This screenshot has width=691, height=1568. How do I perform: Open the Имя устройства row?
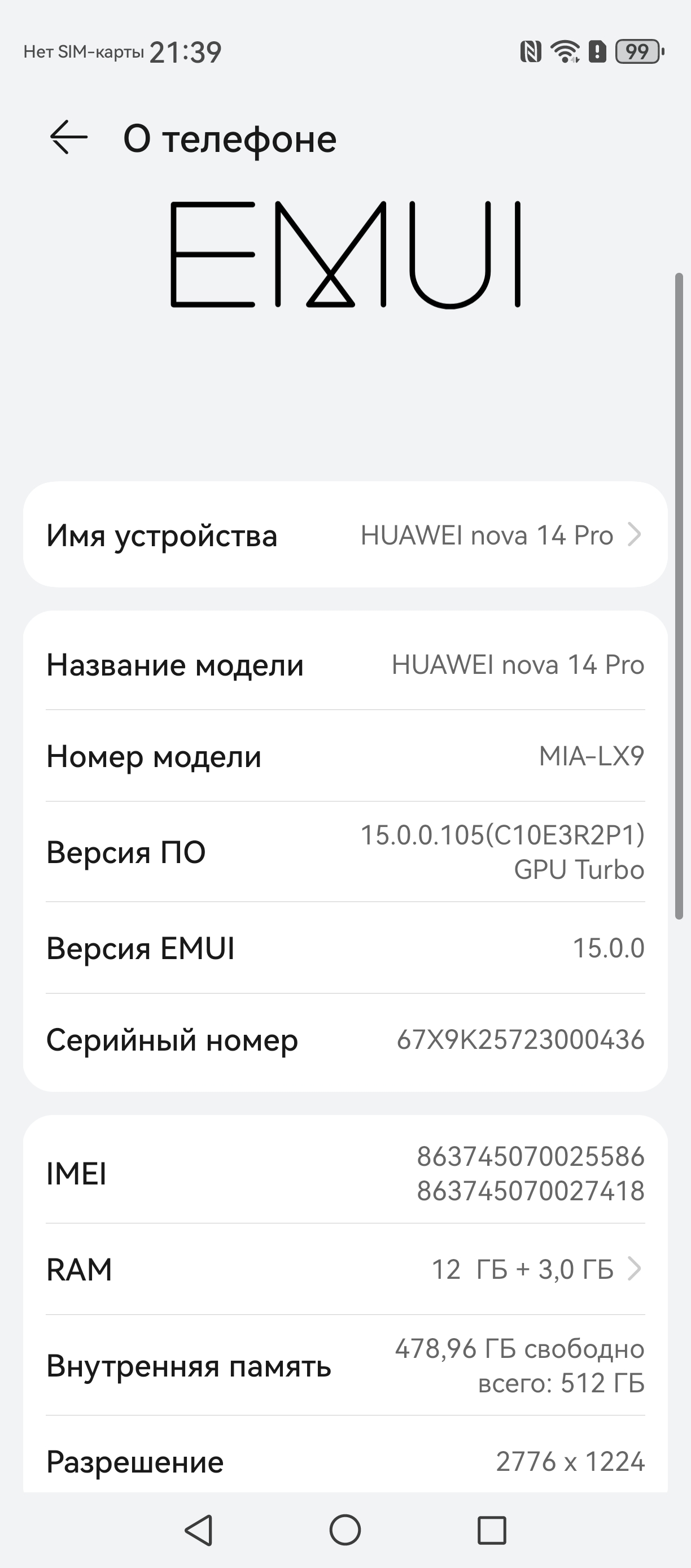click(x=345, y=535)
